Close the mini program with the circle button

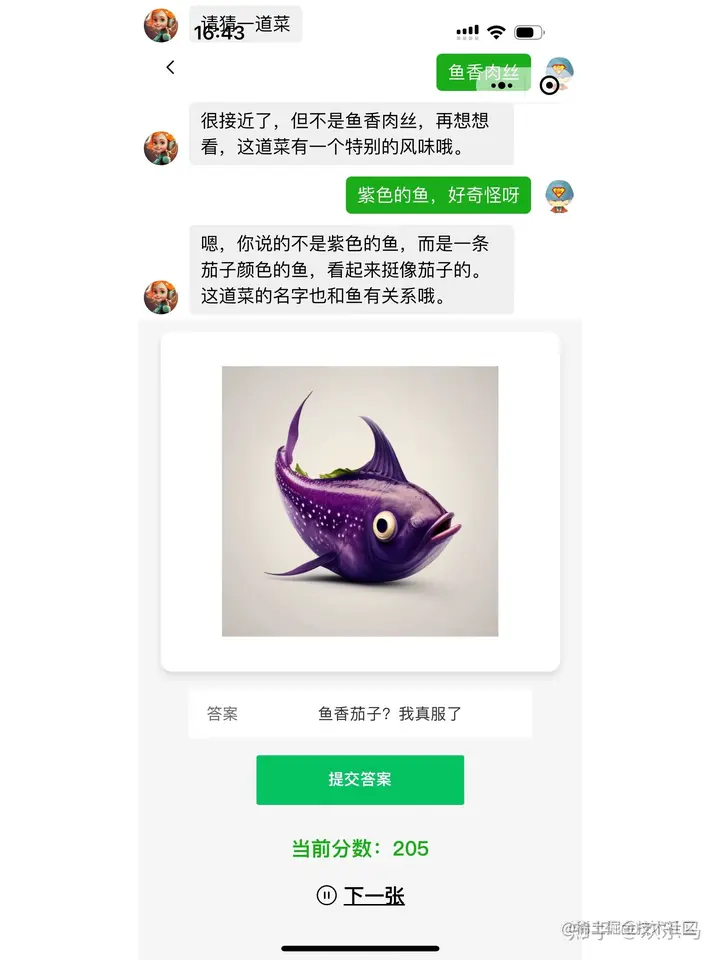548,86
